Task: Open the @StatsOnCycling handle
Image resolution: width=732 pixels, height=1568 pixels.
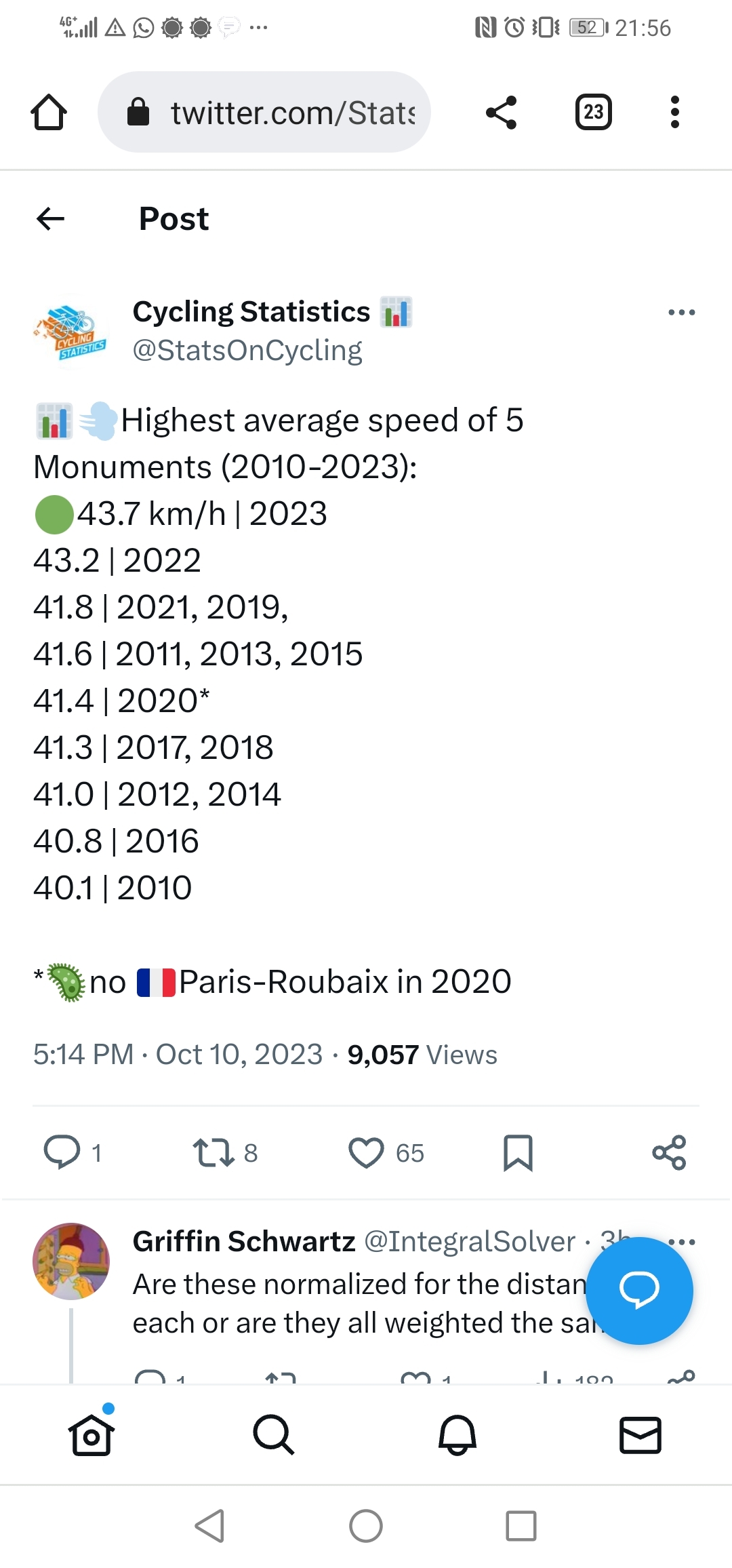Action: point(247,351)
